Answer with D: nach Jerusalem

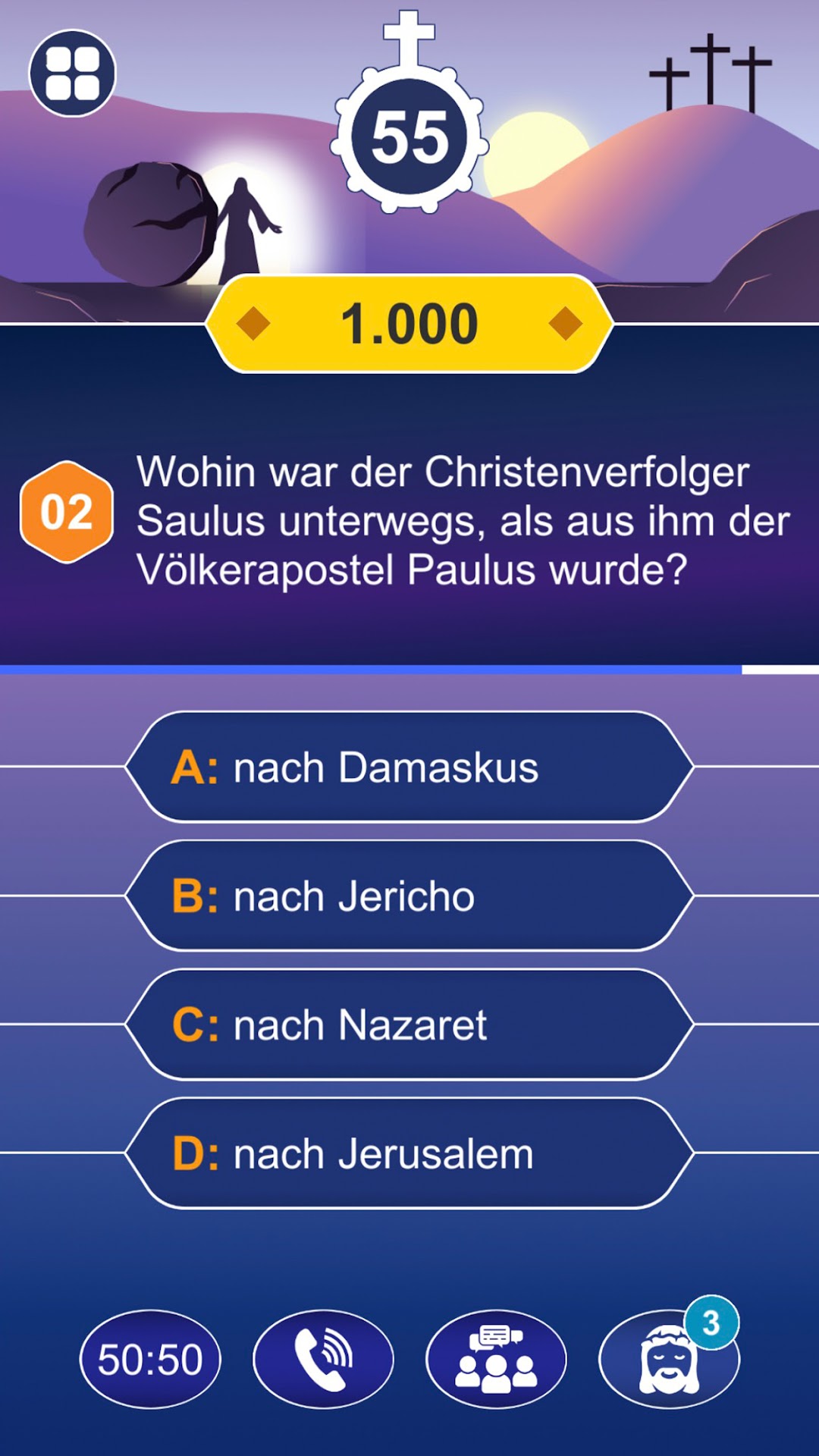pyautogui.click(x=409, y=1153)
